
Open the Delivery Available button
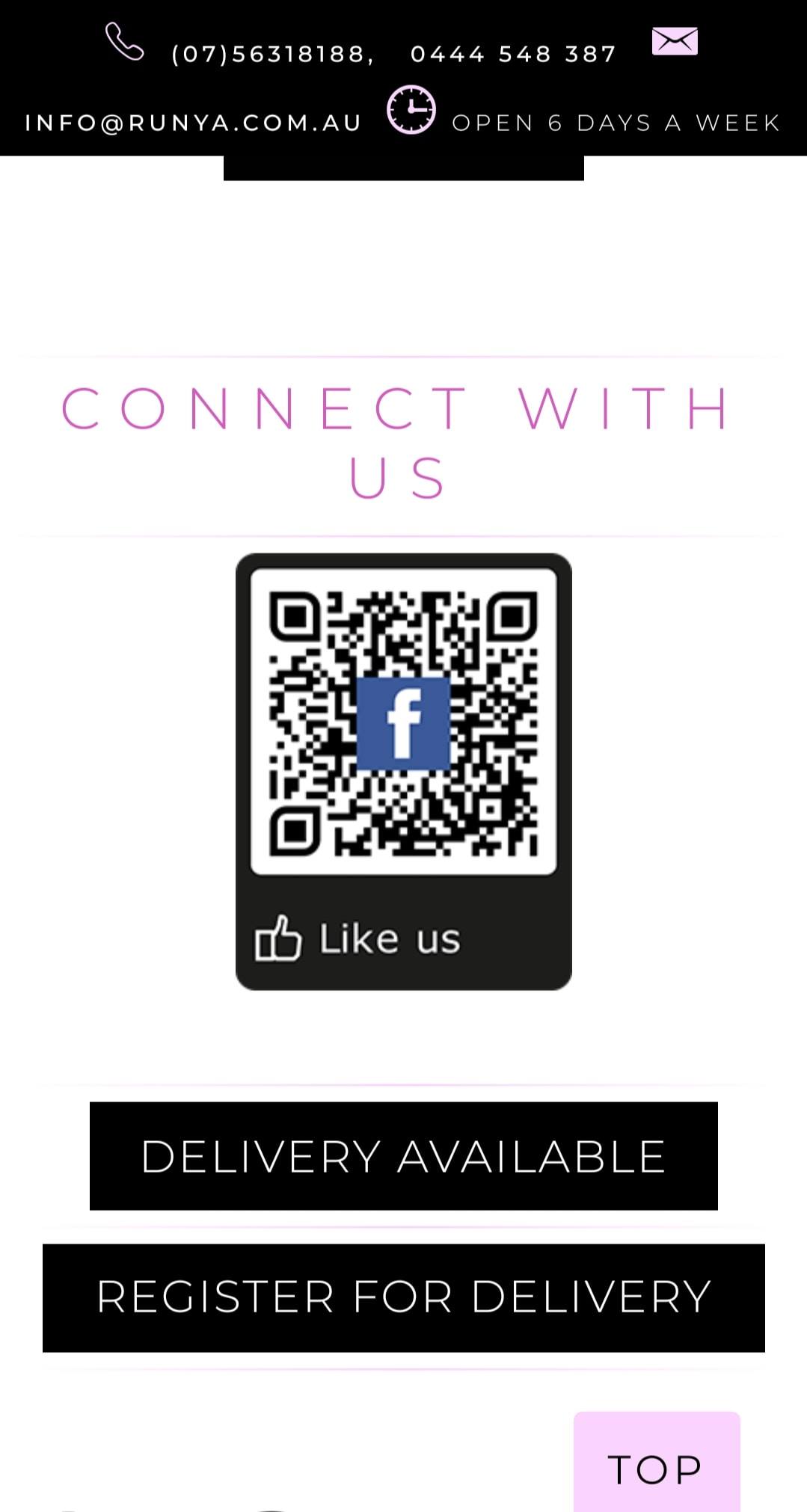pyautogui.click(x=403, y=1155)
